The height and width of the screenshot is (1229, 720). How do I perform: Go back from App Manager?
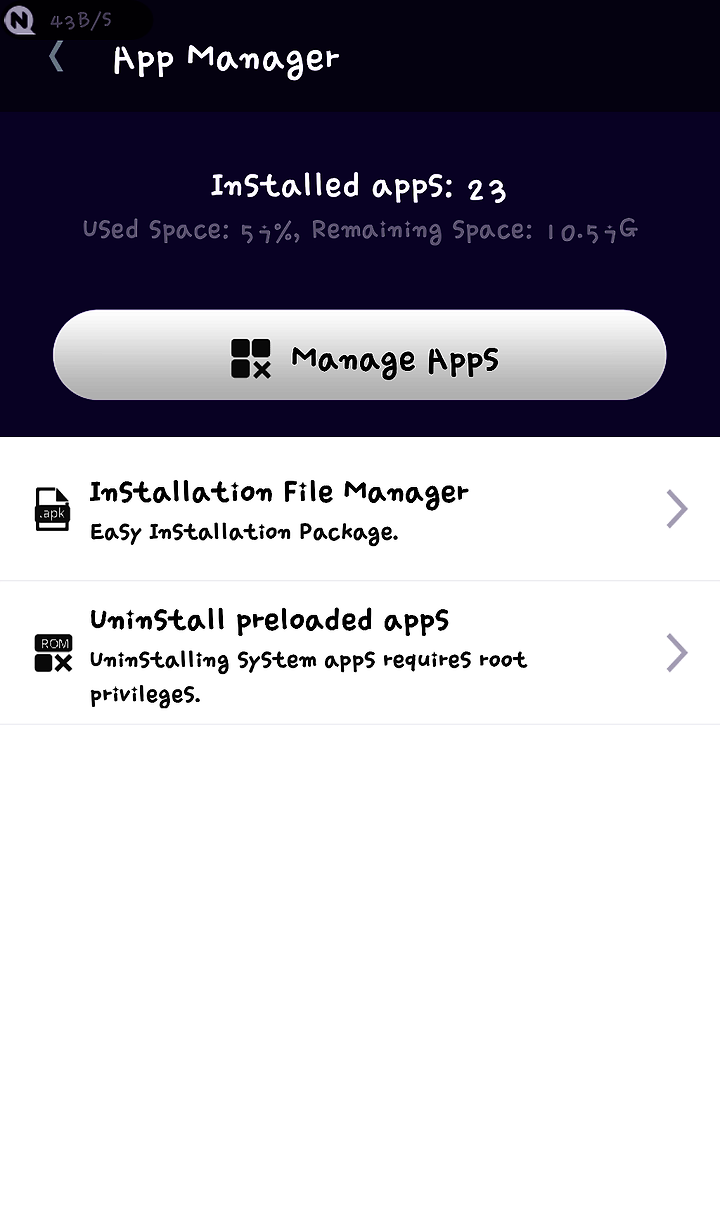point(57,58)
